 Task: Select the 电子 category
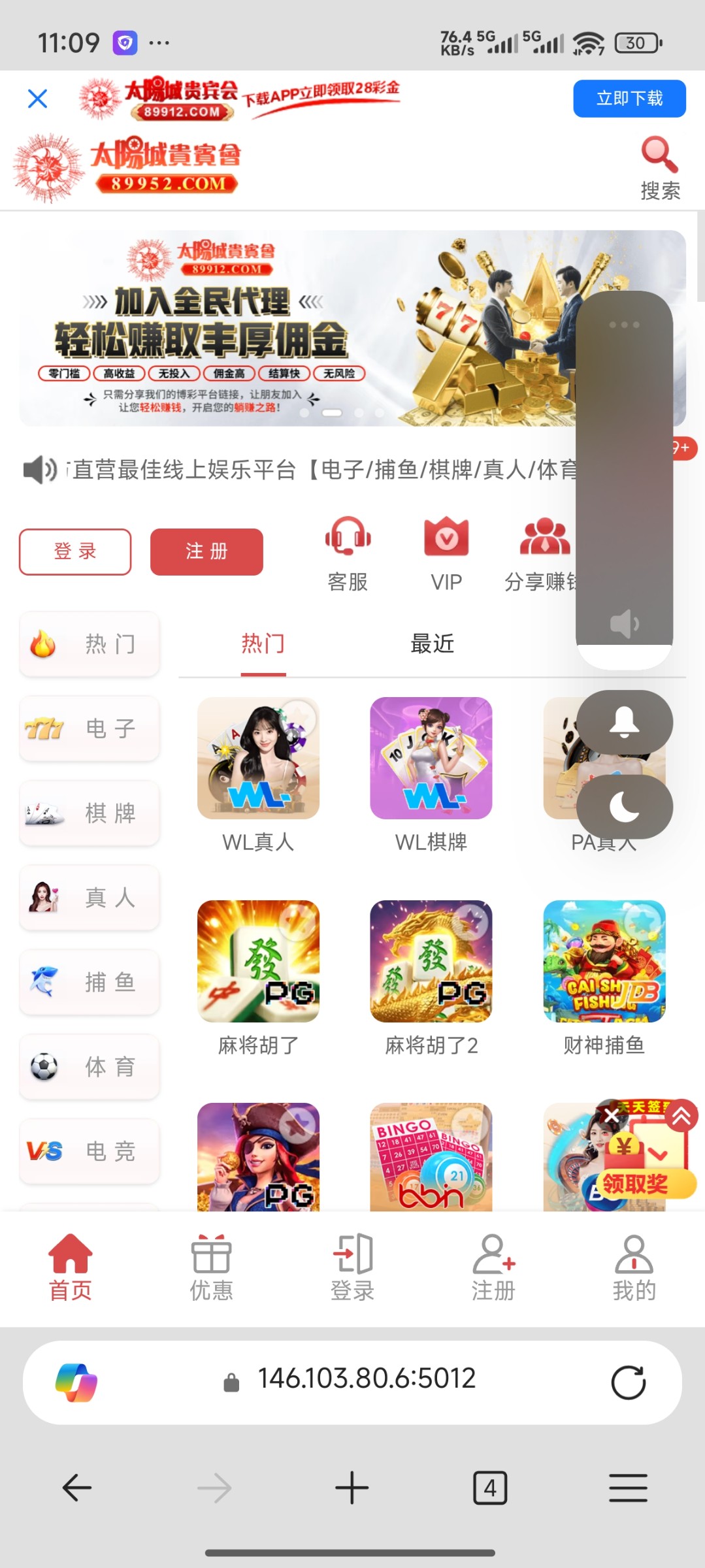[x=90, y=728]
